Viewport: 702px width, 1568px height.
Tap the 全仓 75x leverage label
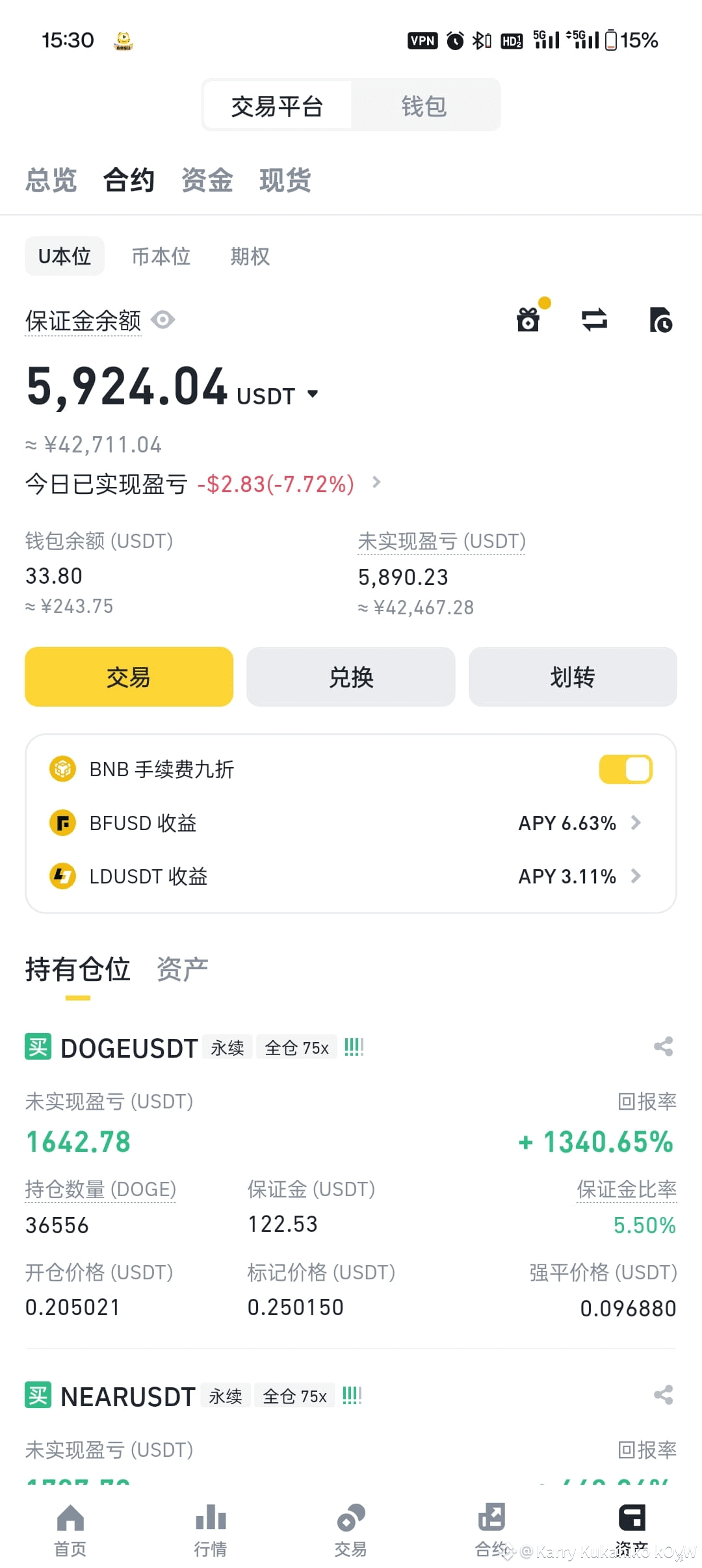296,1047
